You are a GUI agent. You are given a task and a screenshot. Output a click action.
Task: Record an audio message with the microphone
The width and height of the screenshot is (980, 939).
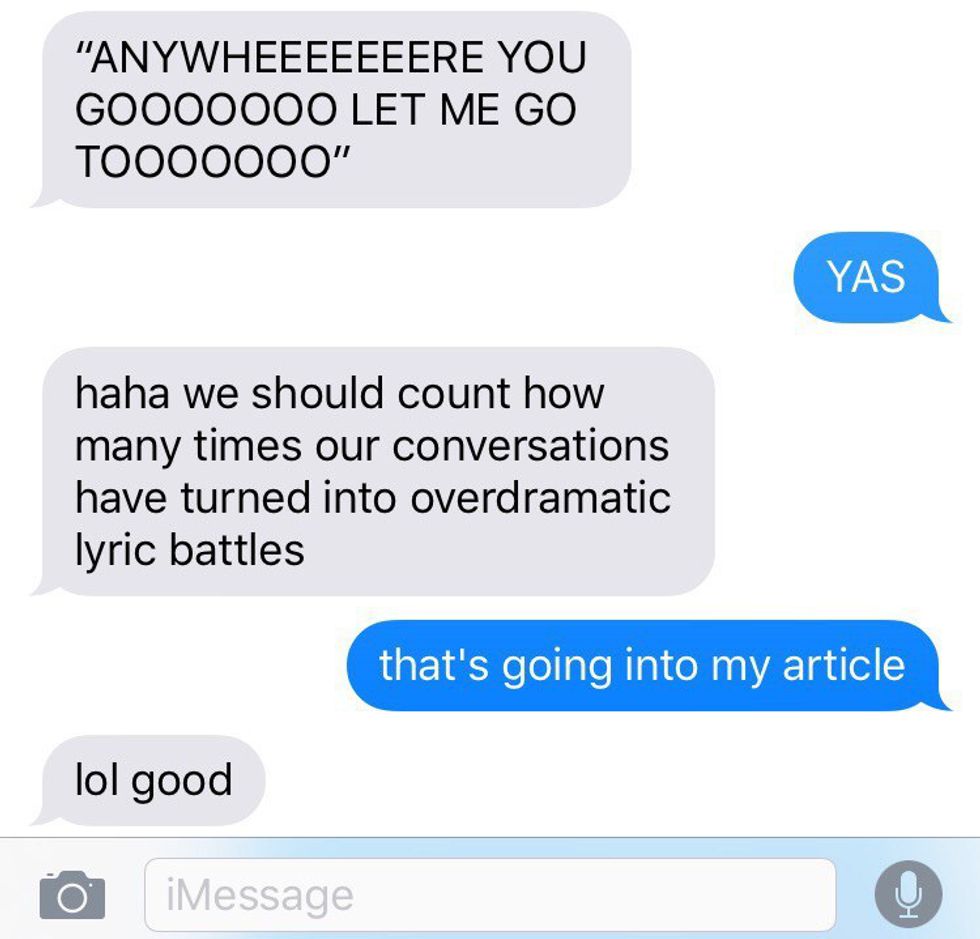(x=908, y=895)
